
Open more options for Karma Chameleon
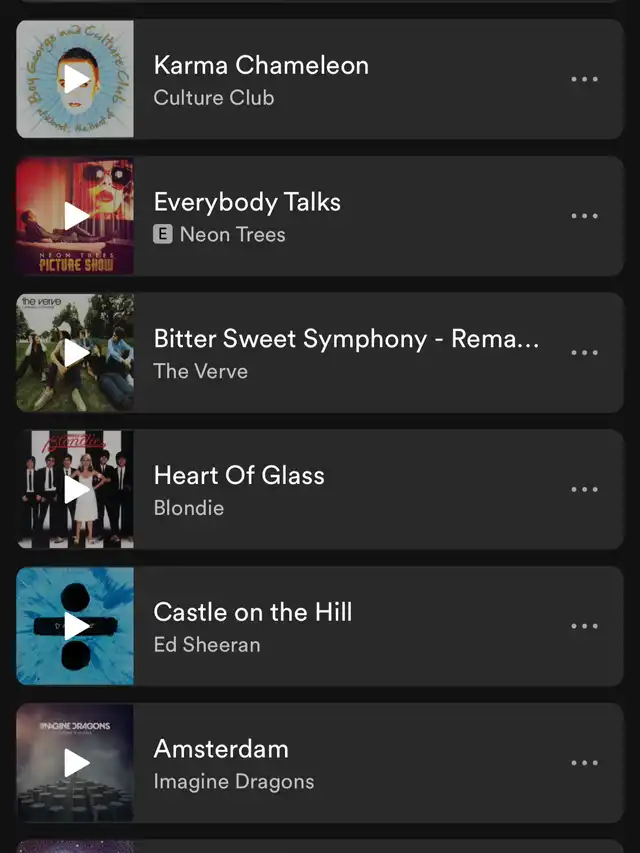coord(584,79)
